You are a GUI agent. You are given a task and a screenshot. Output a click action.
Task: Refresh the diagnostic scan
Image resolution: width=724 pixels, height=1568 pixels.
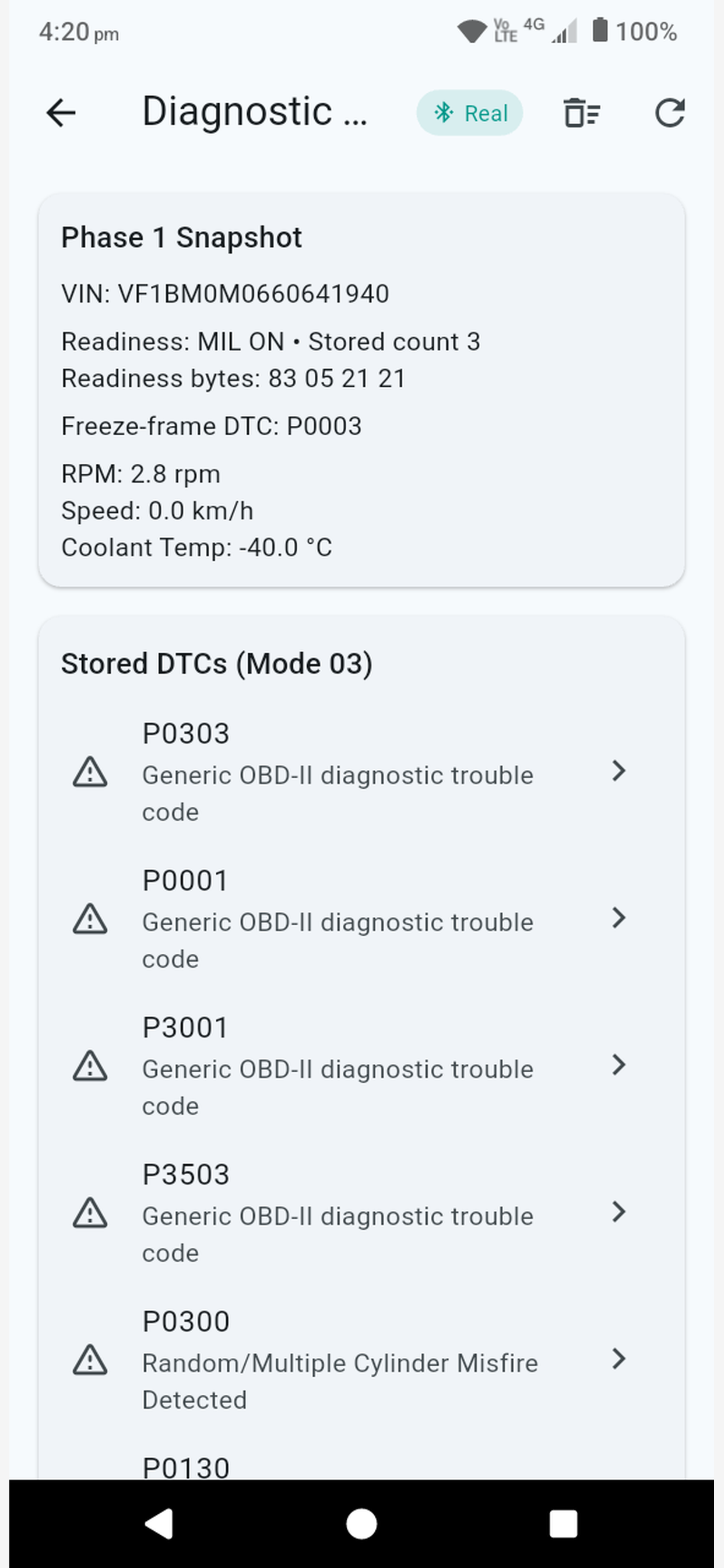tap(671, 113)
